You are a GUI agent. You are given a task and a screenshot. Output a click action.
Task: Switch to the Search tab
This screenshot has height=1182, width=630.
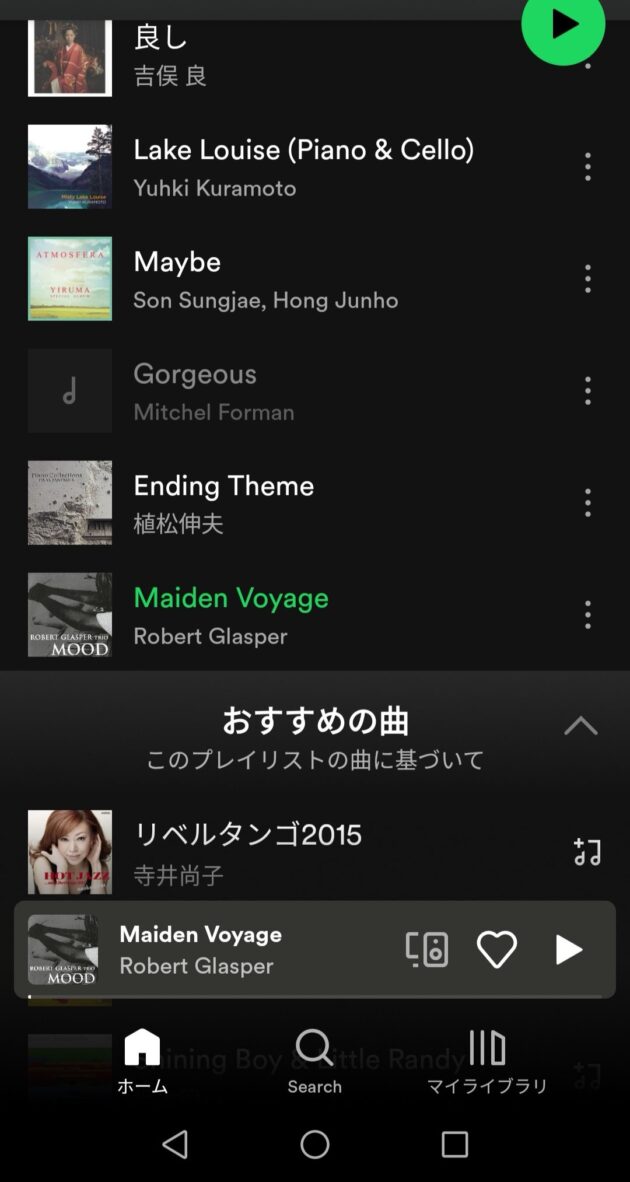314,1062
